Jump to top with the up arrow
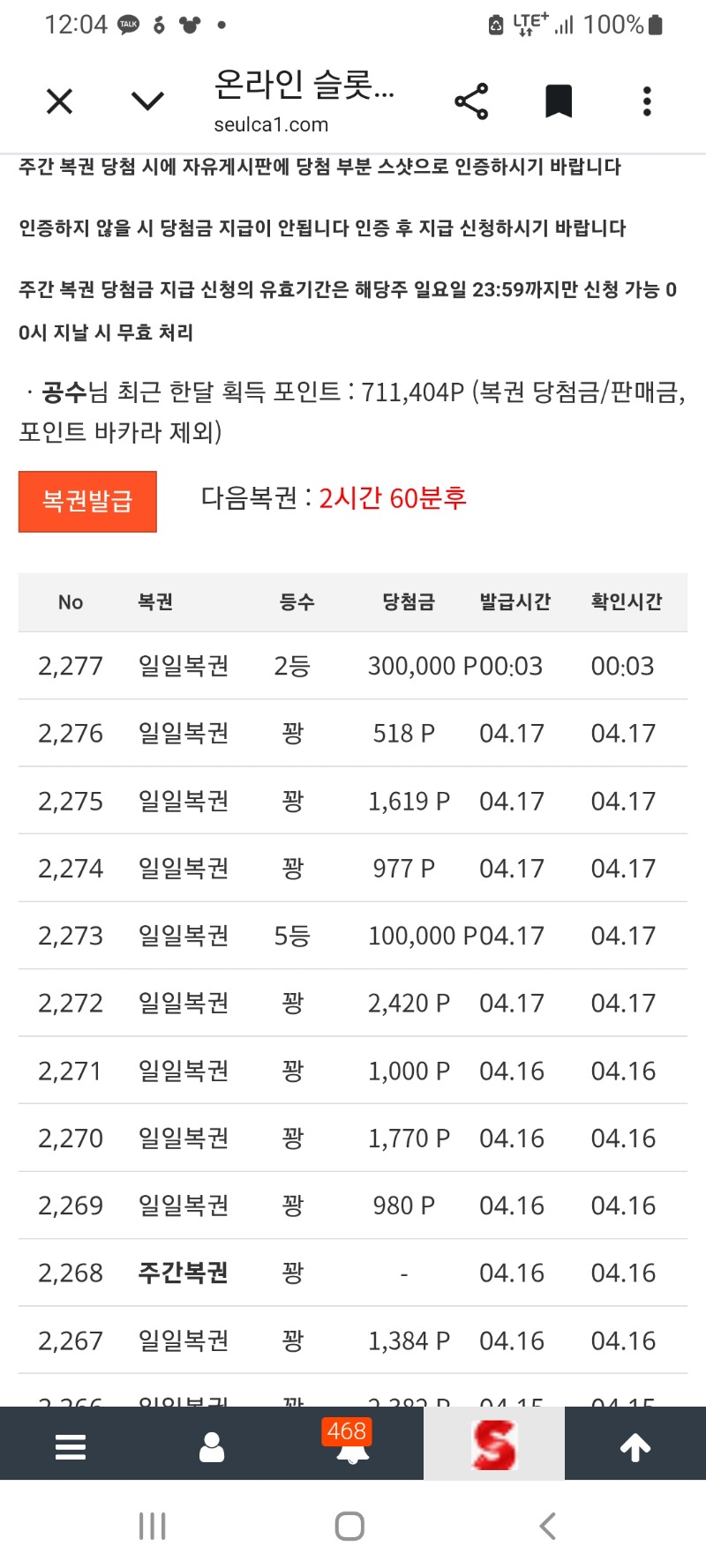 [635, 1446]
